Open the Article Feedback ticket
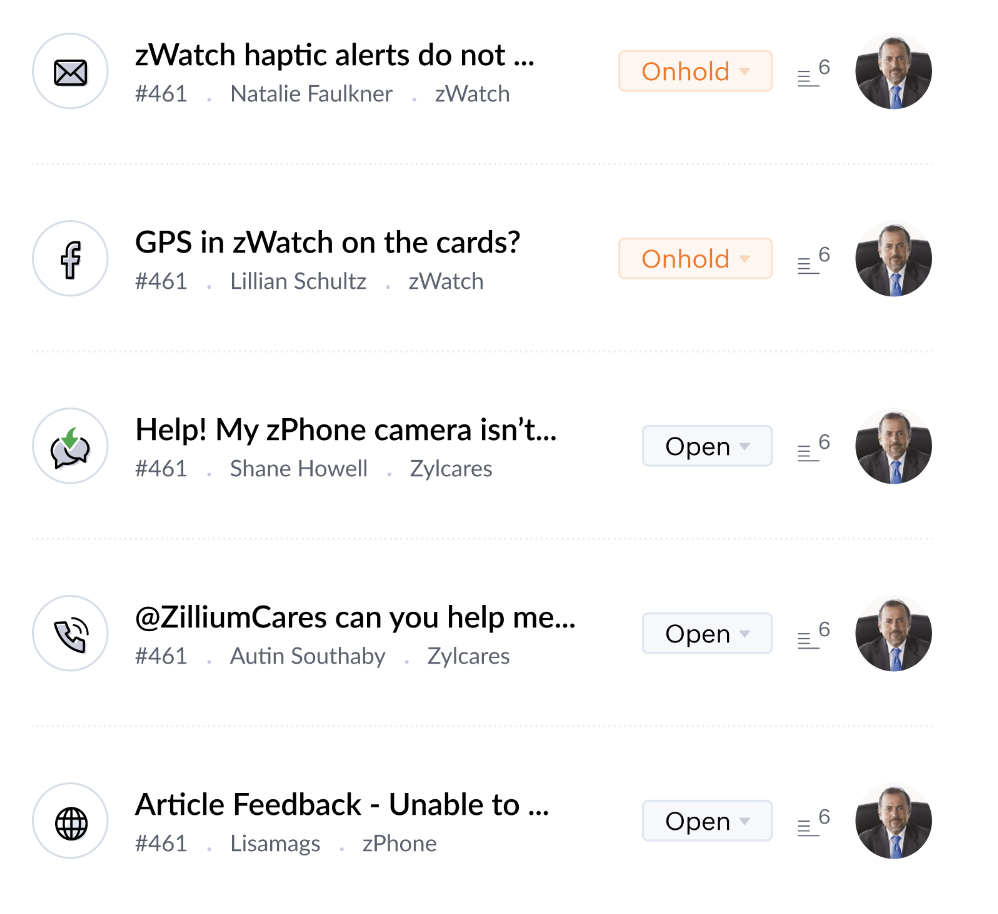The width and height of the screenshot is (998, 914). 342,804
